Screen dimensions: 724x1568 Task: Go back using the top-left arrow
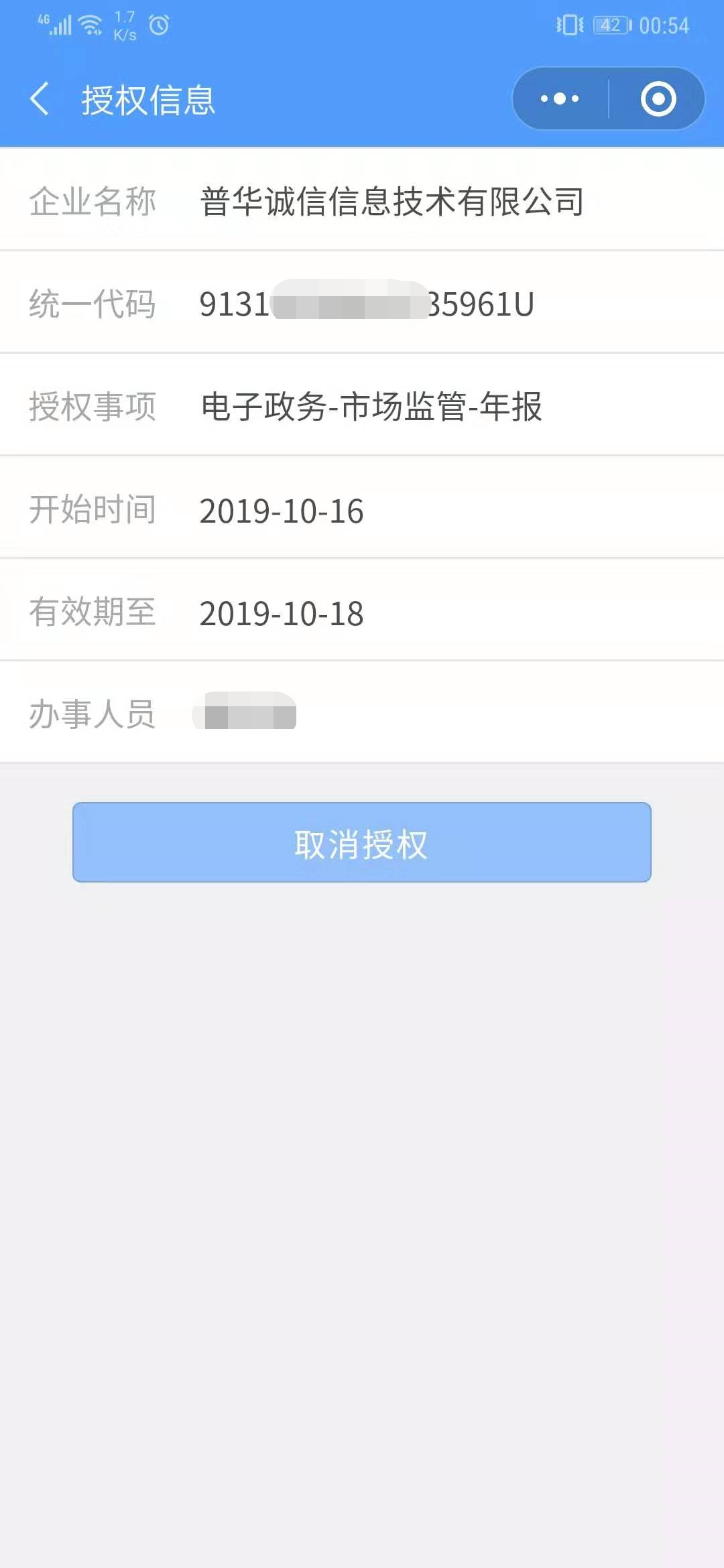tap(40, 99)
